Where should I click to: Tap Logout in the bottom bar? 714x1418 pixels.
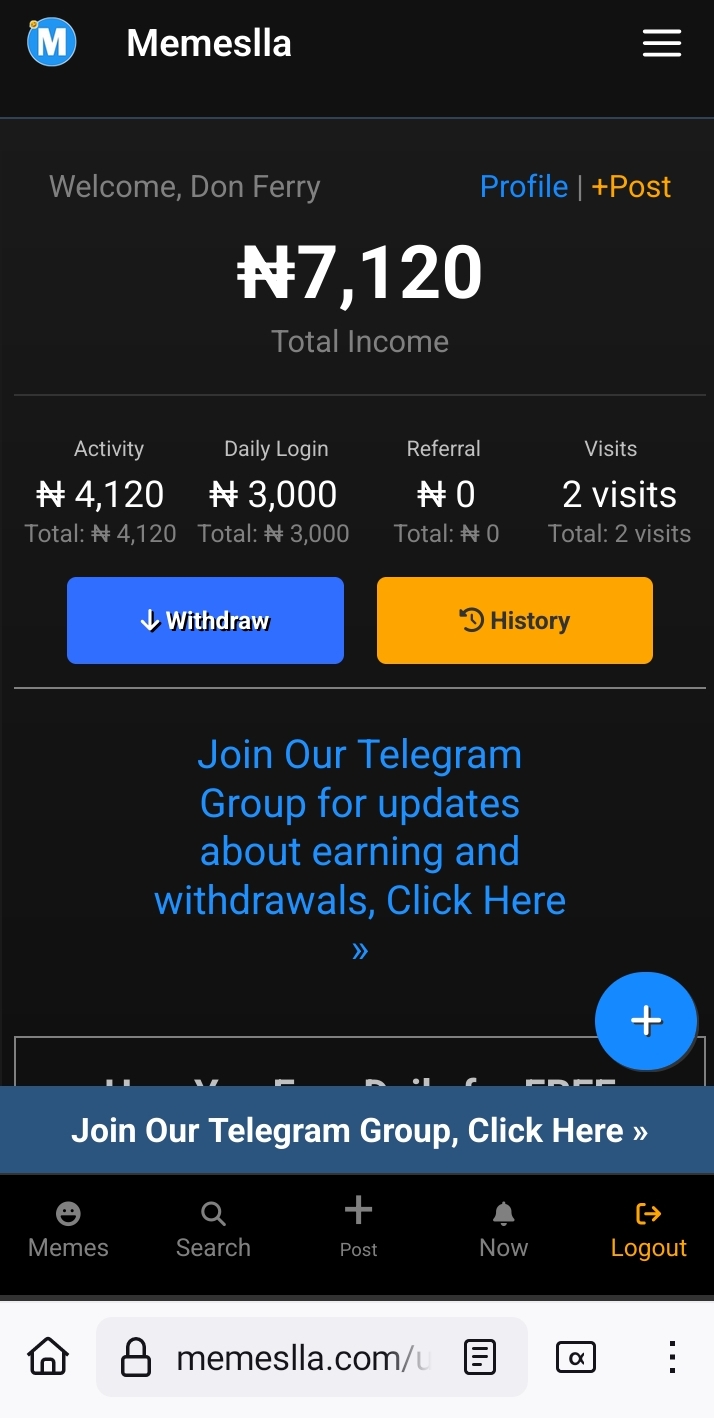(649, 1231)
